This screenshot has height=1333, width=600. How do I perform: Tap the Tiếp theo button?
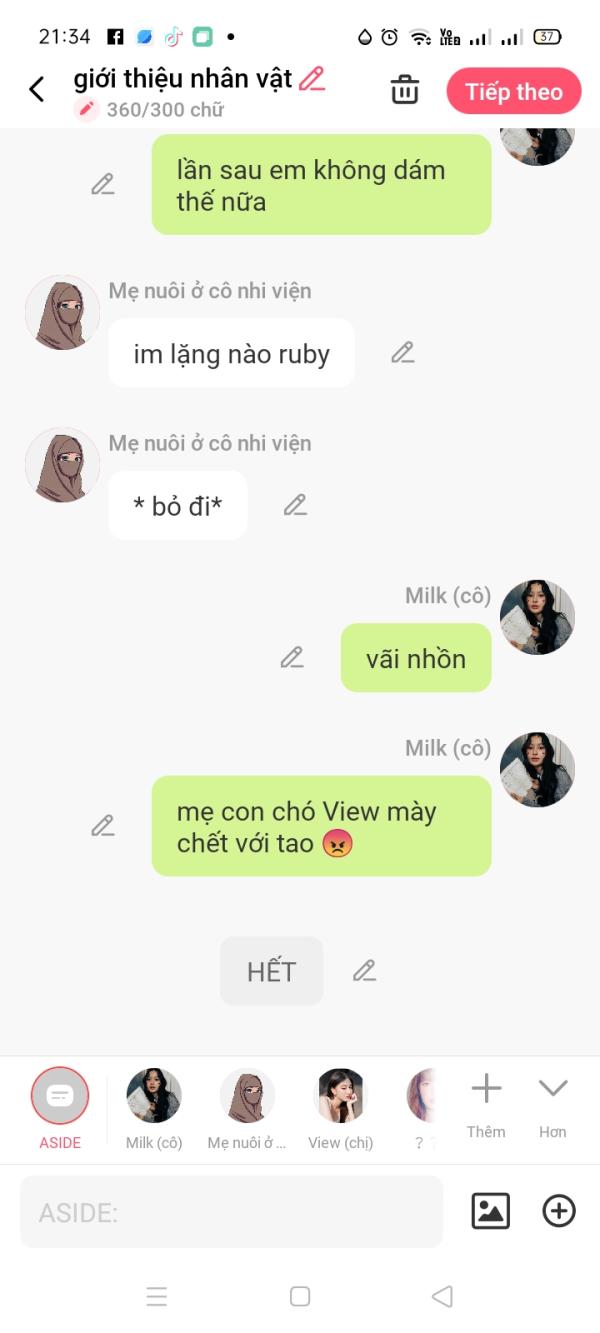point(513,91)
